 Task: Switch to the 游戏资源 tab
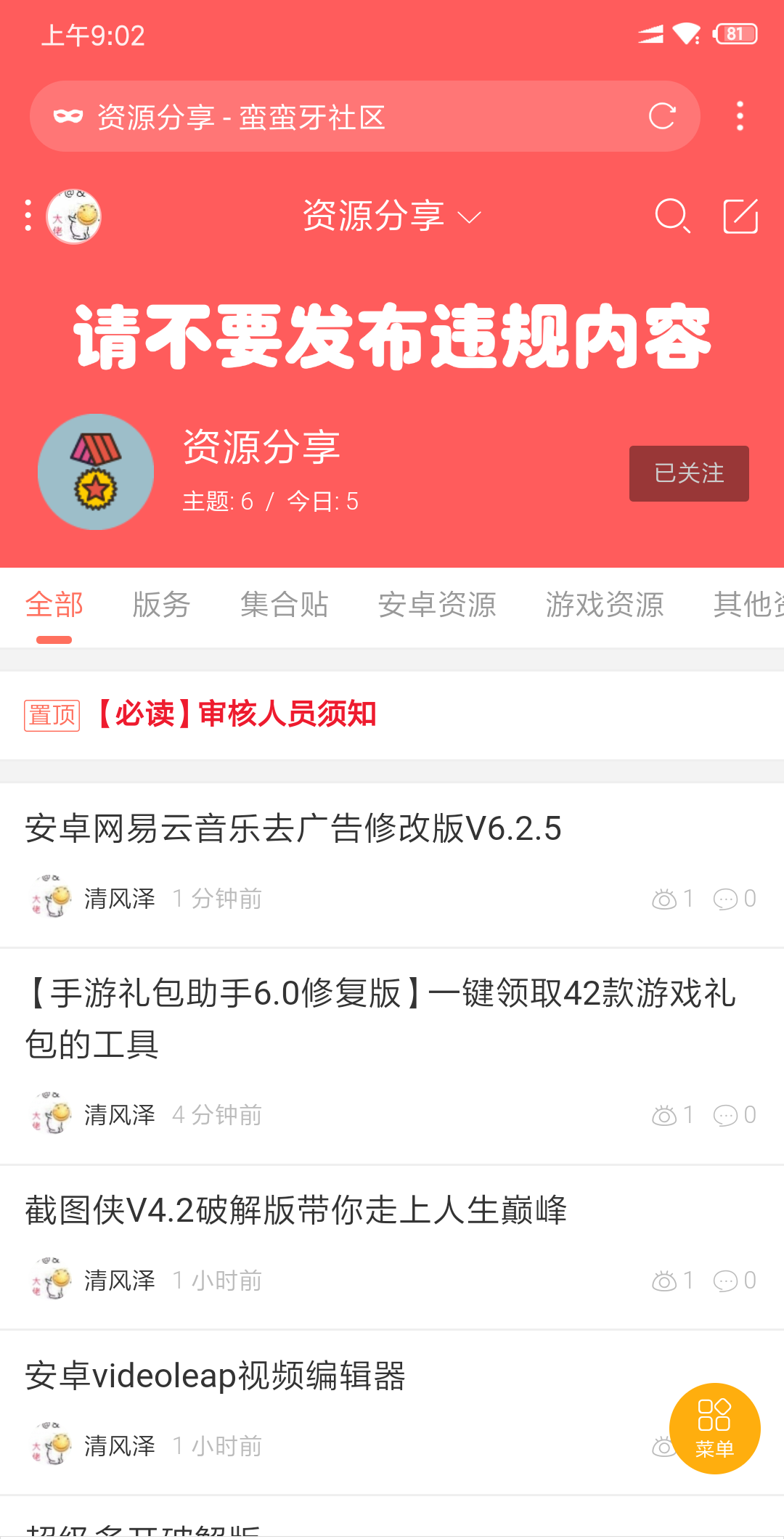click(x=605, y=605)
